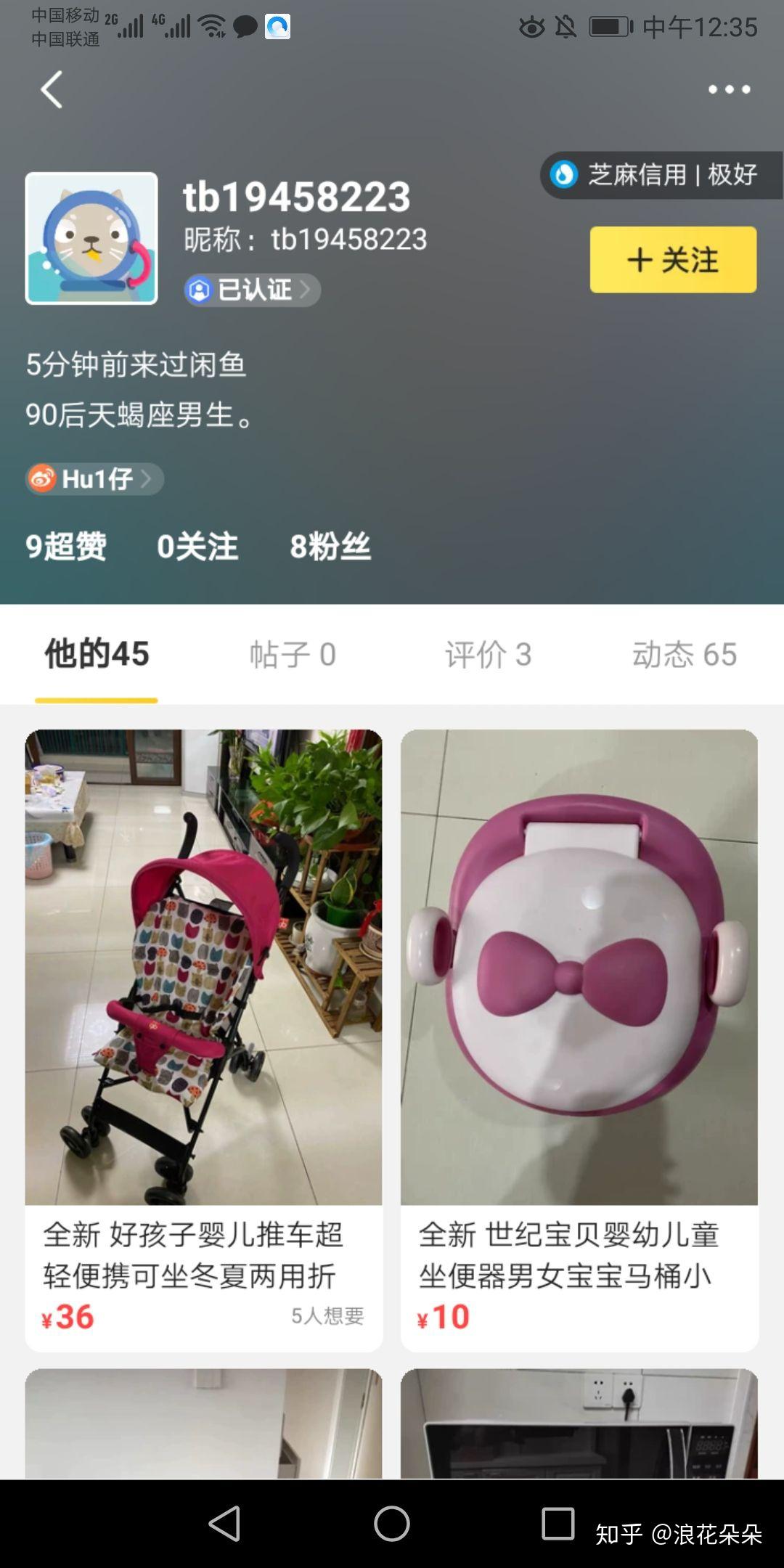
Task: Open the 芝麻信用 credit badge
Action: [x=661, y=175]
